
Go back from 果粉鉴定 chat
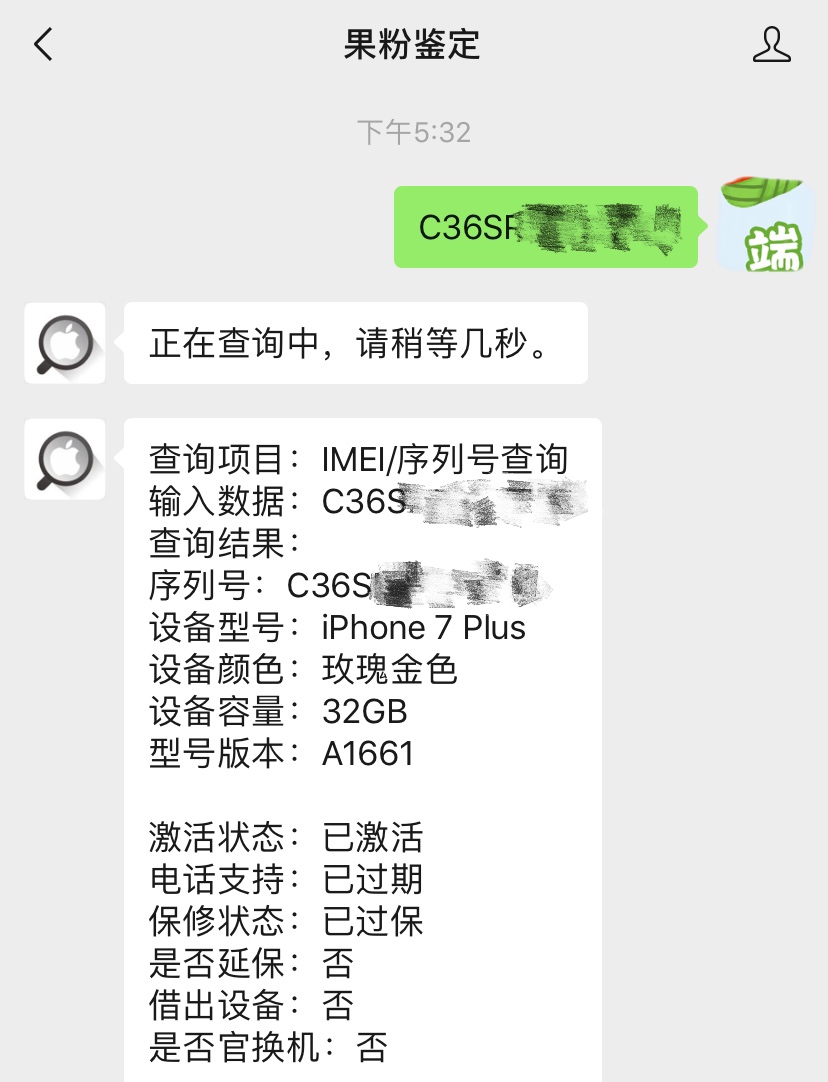(x=43, y=45)
